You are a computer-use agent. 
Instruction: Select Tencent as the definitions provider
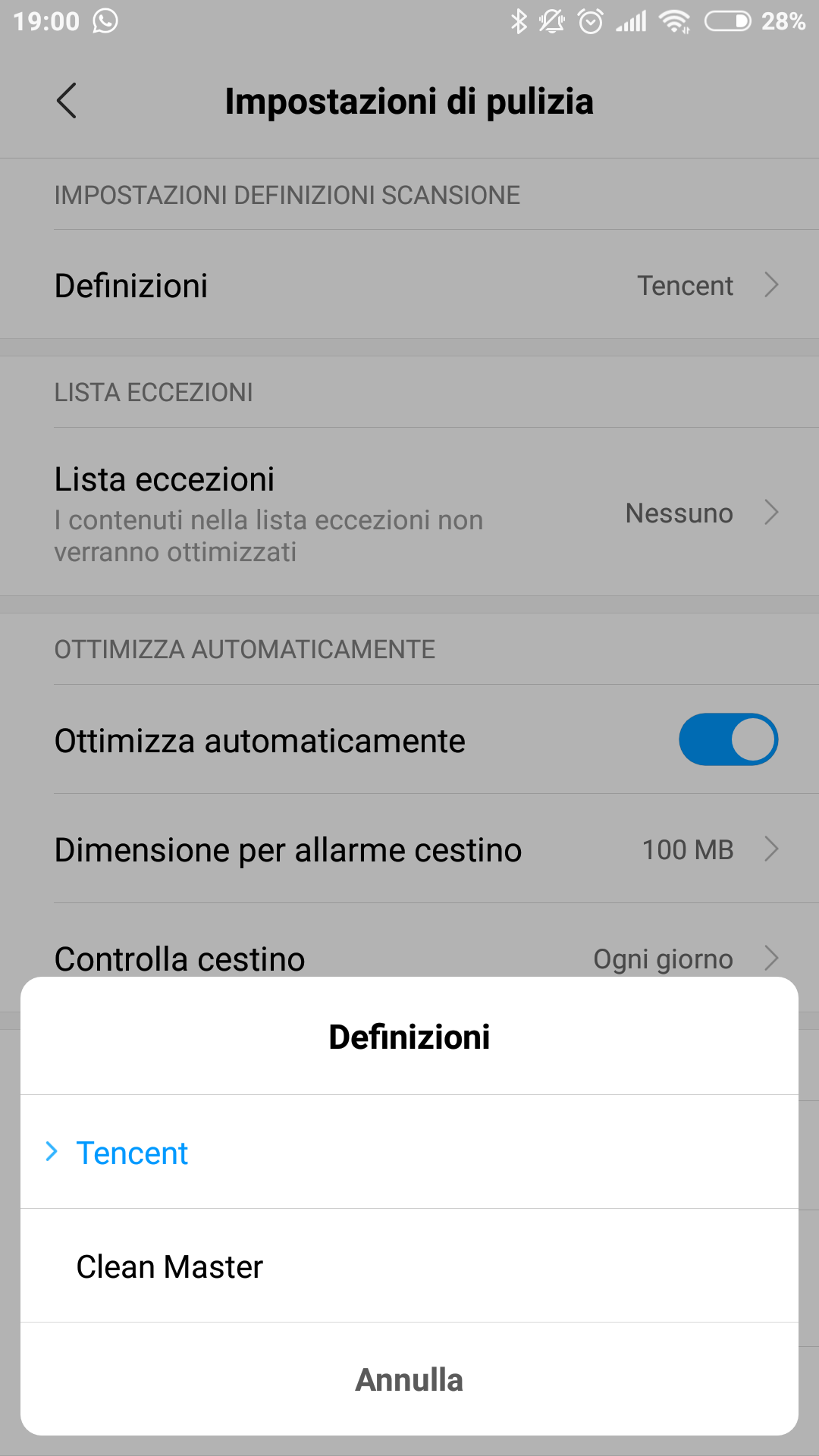[x=409, y=1152]
